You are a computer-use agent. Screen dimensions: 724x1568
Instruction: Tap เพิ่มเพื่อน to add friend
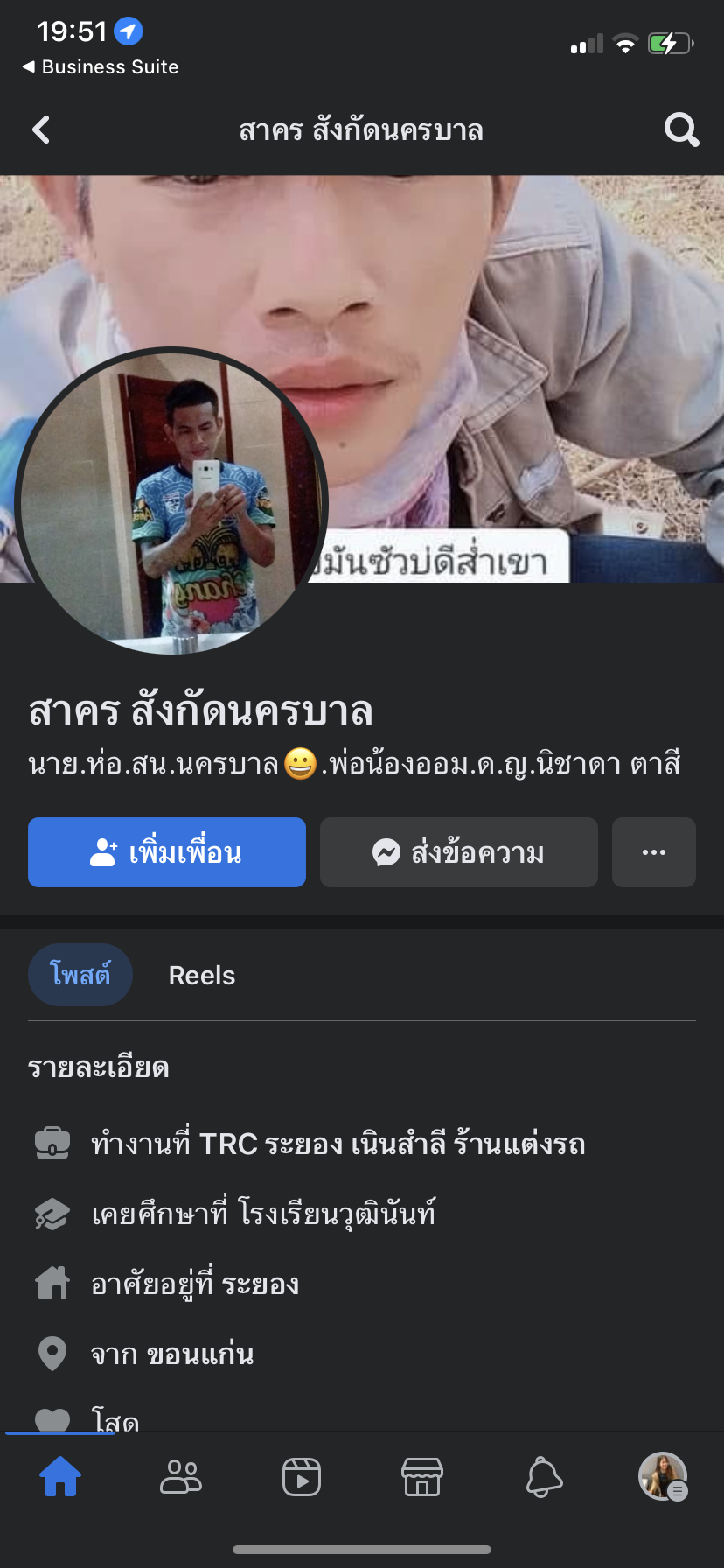[x=167, y=852]
